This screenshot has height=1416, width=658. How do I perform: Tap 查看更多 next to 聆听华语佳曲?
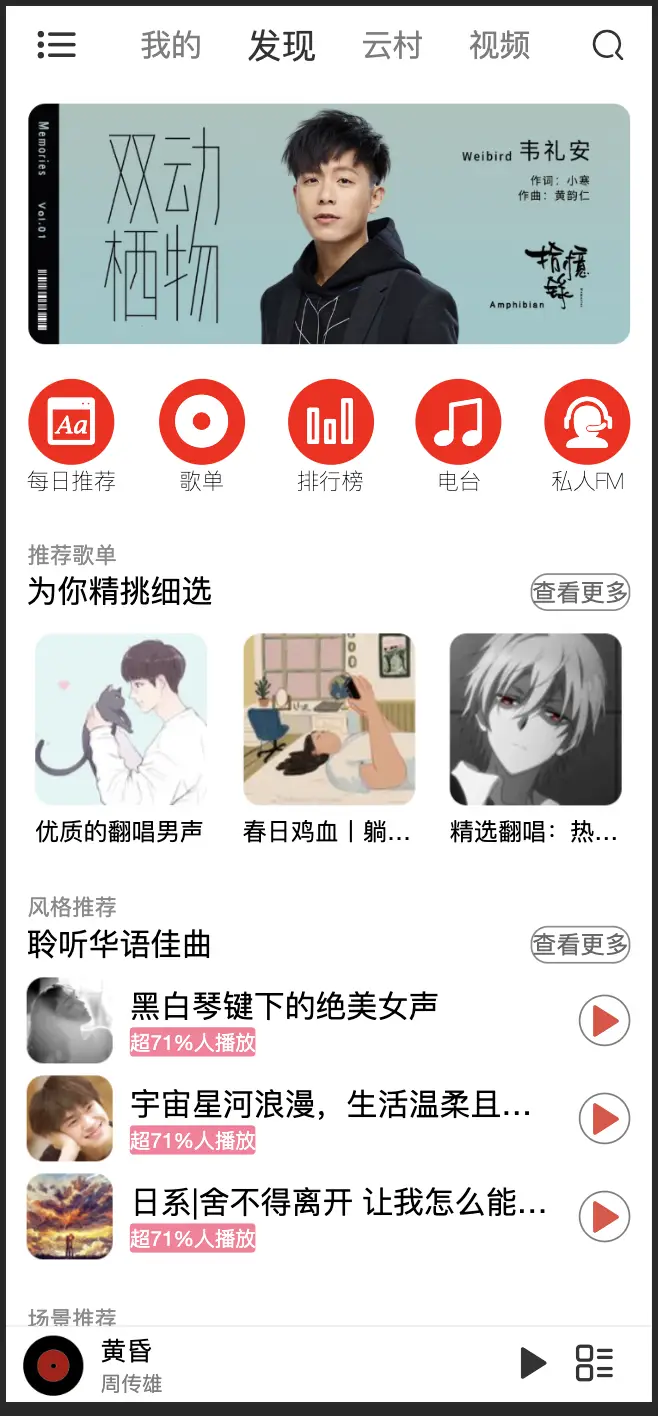click(580, 944)
